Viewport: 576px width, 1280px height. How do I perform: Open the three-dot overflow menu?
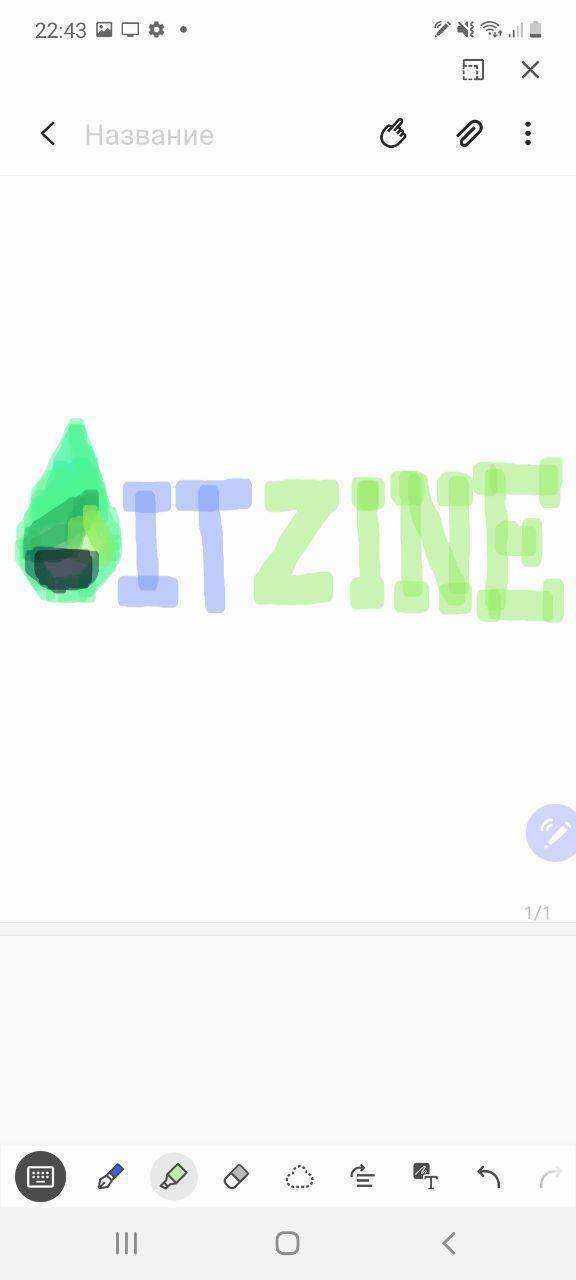tap(528, 133)
